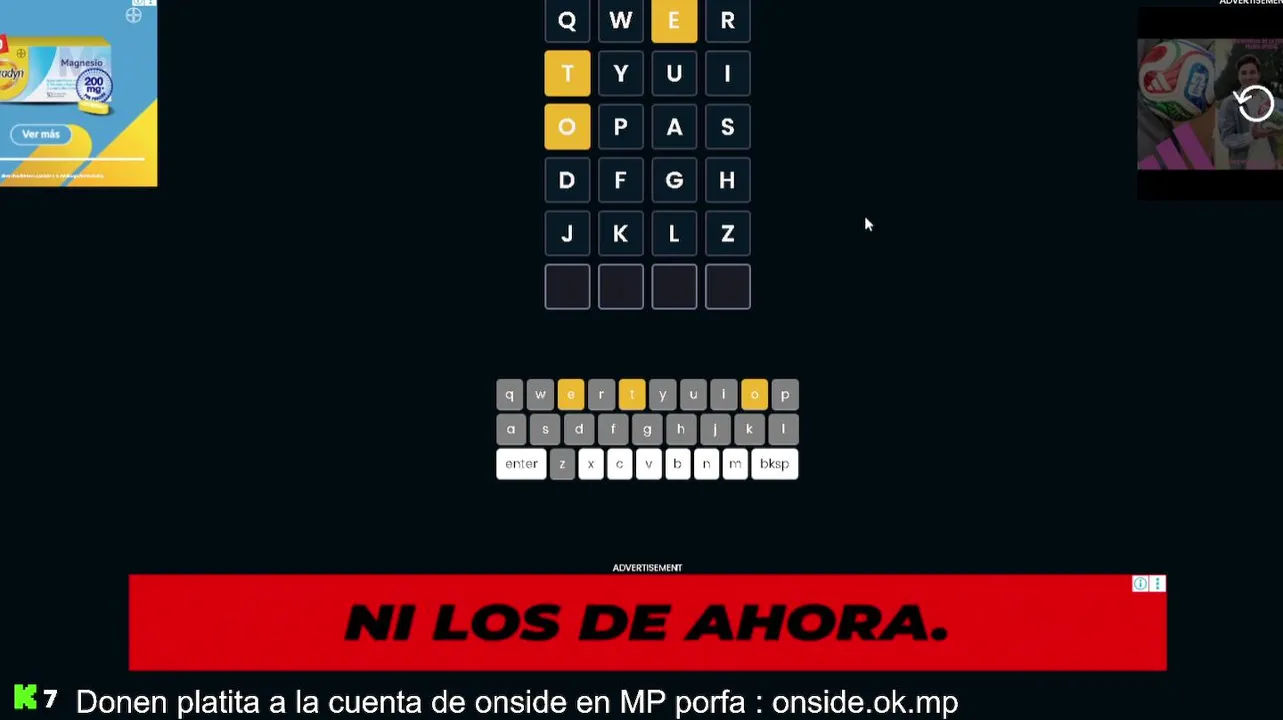Tap the gray l key
Screen dimensions: 1283x720
pyautogui.click(x=783, y=430)
